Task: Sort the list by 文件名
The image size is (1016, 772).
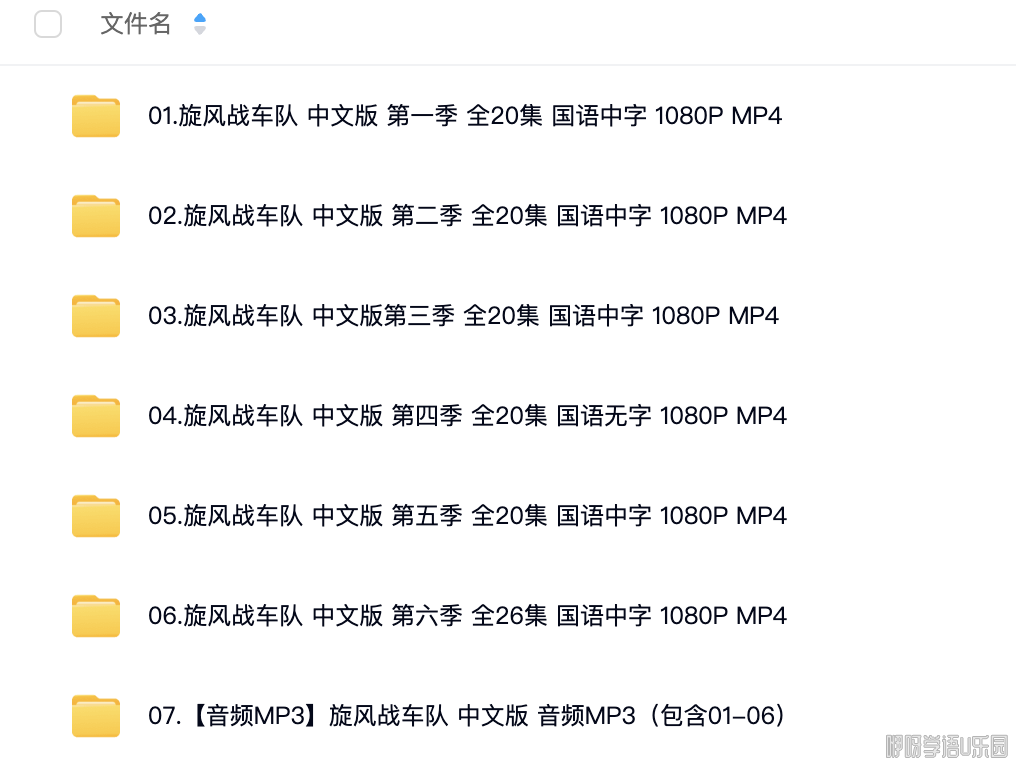Action: (200, 24)
